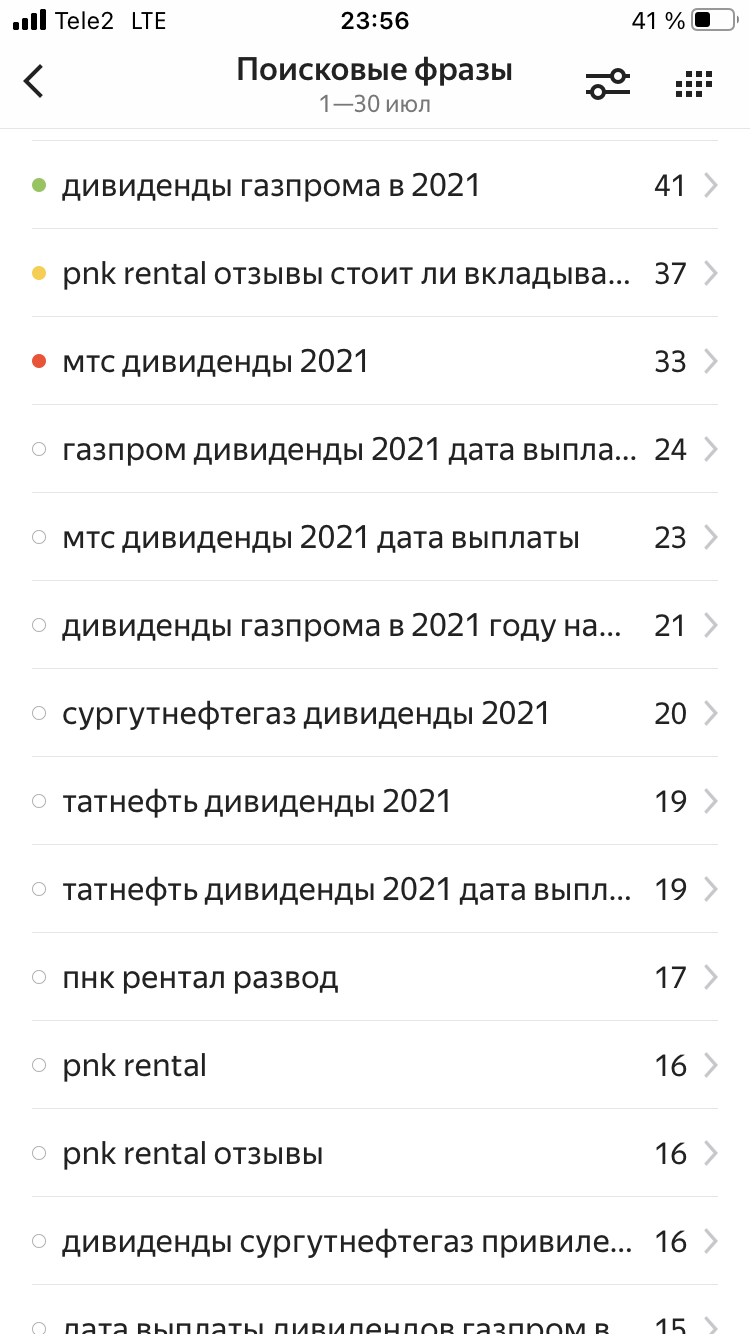View «дивиденды газпрома в 2021 году на…» details
The width and height of the screenshot is (750, 1334).
click(374, 625)
